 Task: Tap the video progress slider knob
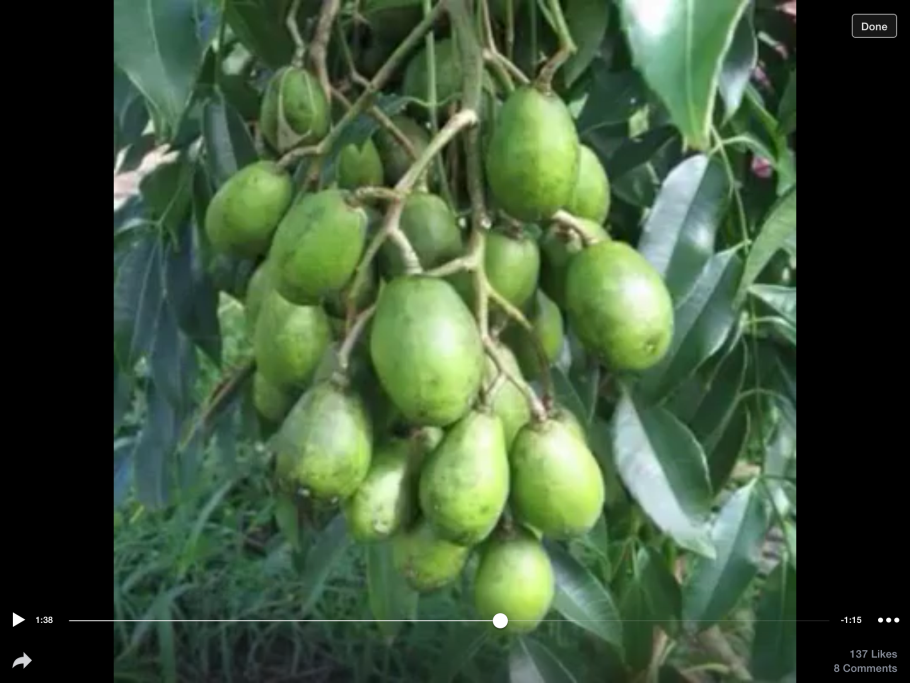(x=500, y=621)
